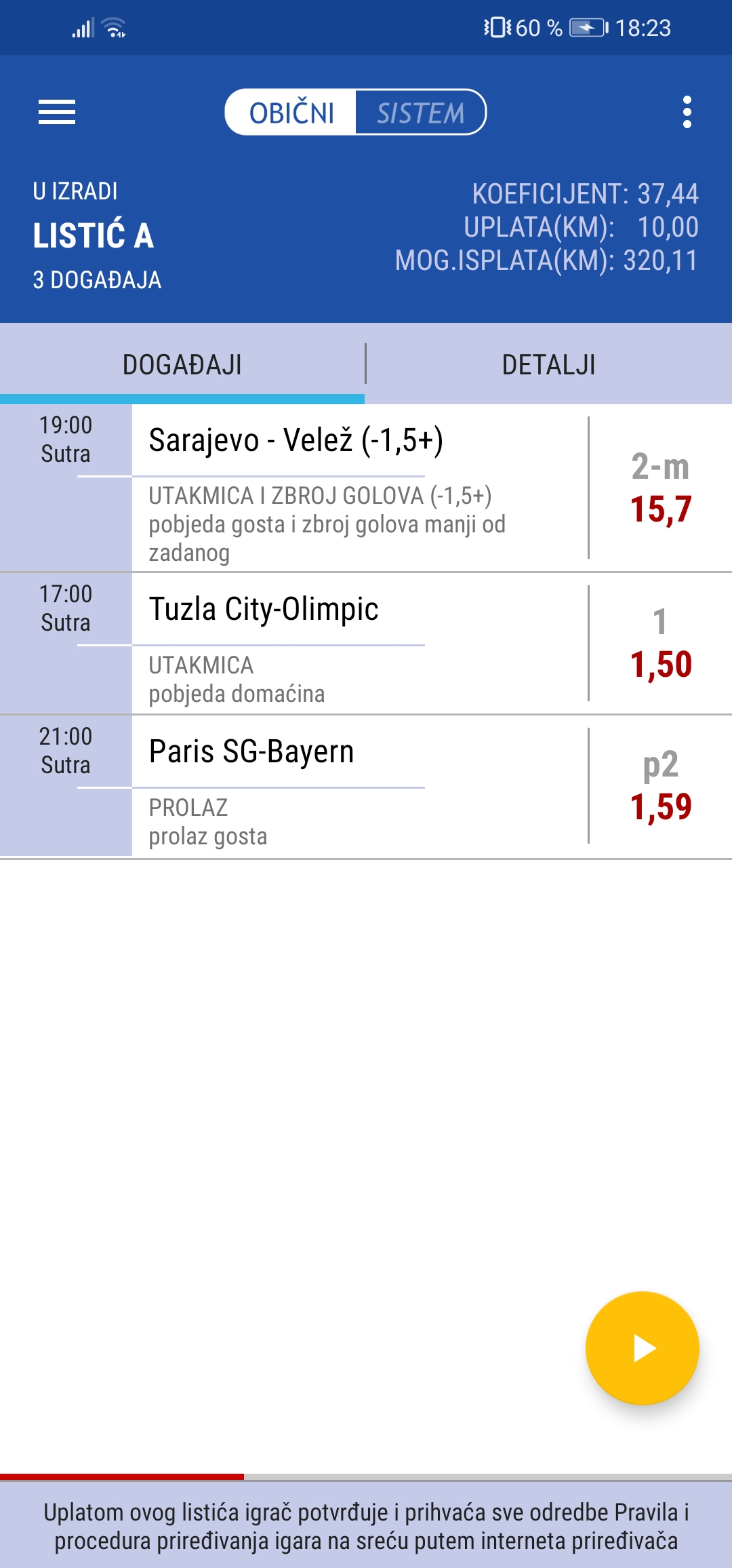Open the hamburger drawer menu
Screen dimensions: 732x1568
tap(57, 112)
